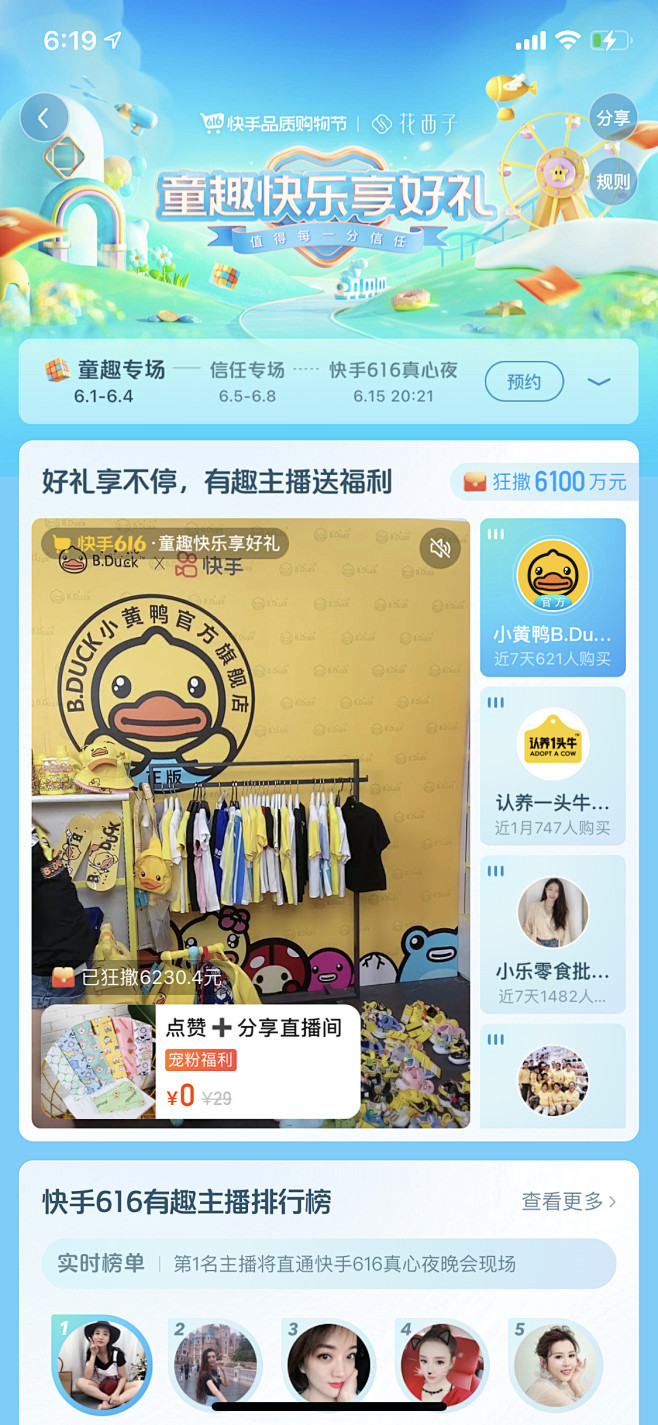Expand the event schedule chevron
This screenshot has width=658, height=1425.
click(598, 382)
